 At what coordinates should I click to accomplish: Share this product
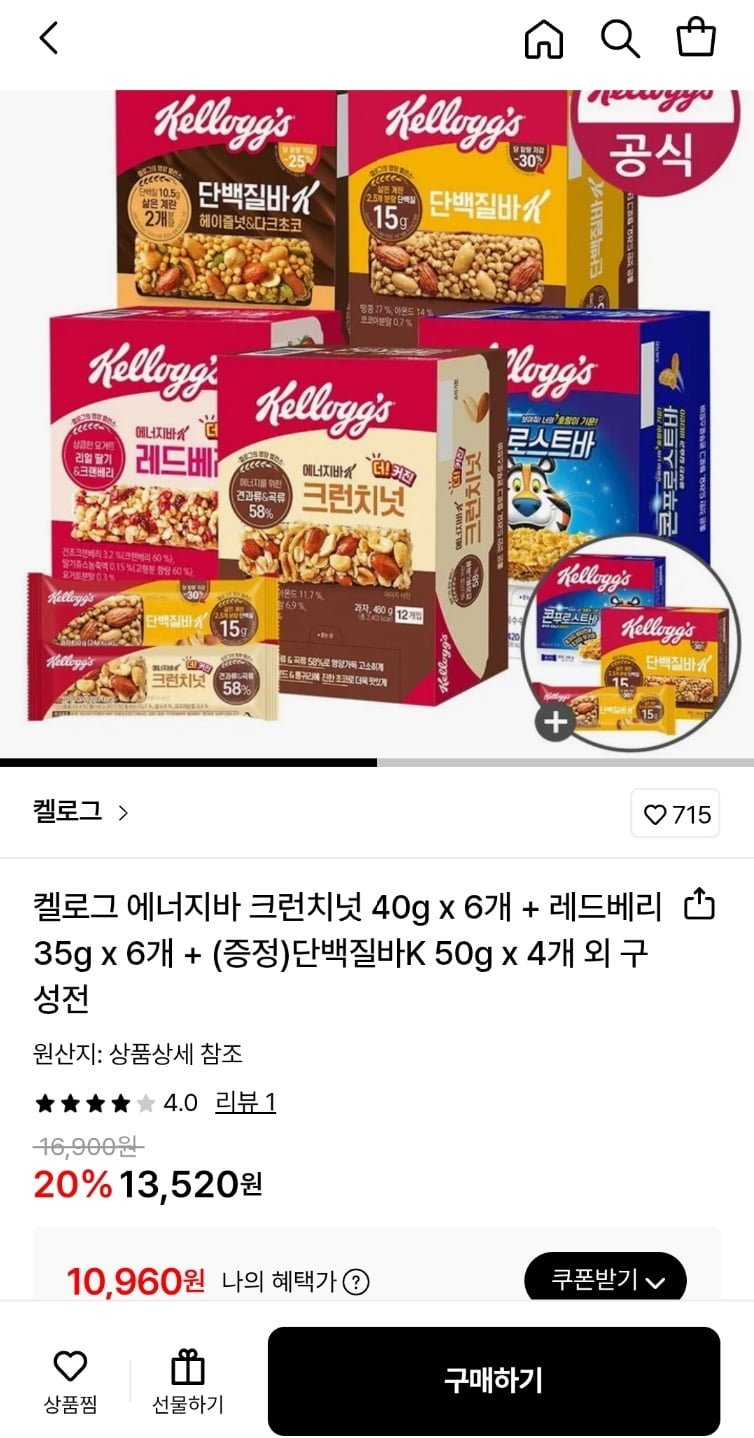click(699, 906)
